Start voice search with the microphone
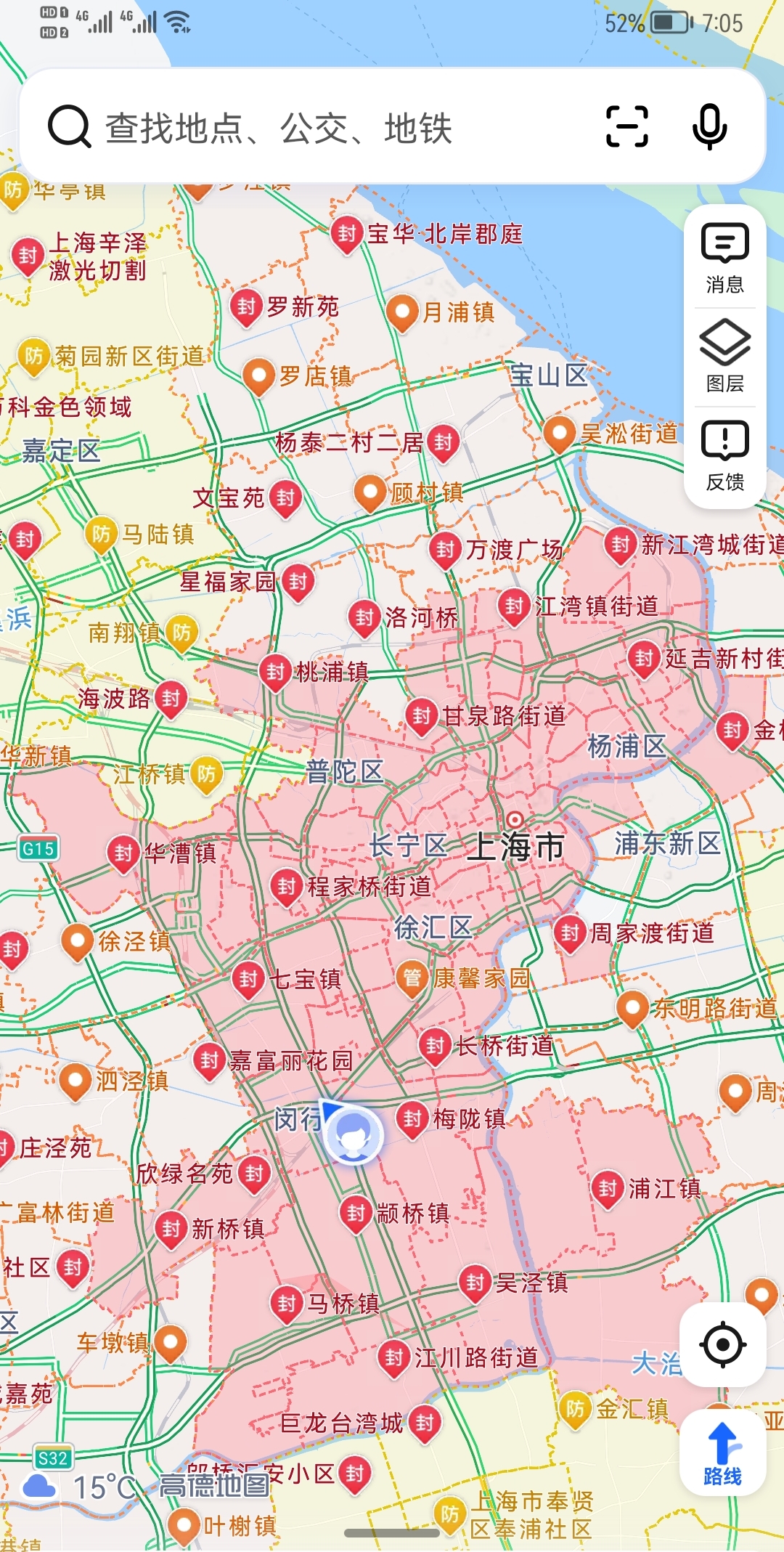 click(x=709, y=126)
